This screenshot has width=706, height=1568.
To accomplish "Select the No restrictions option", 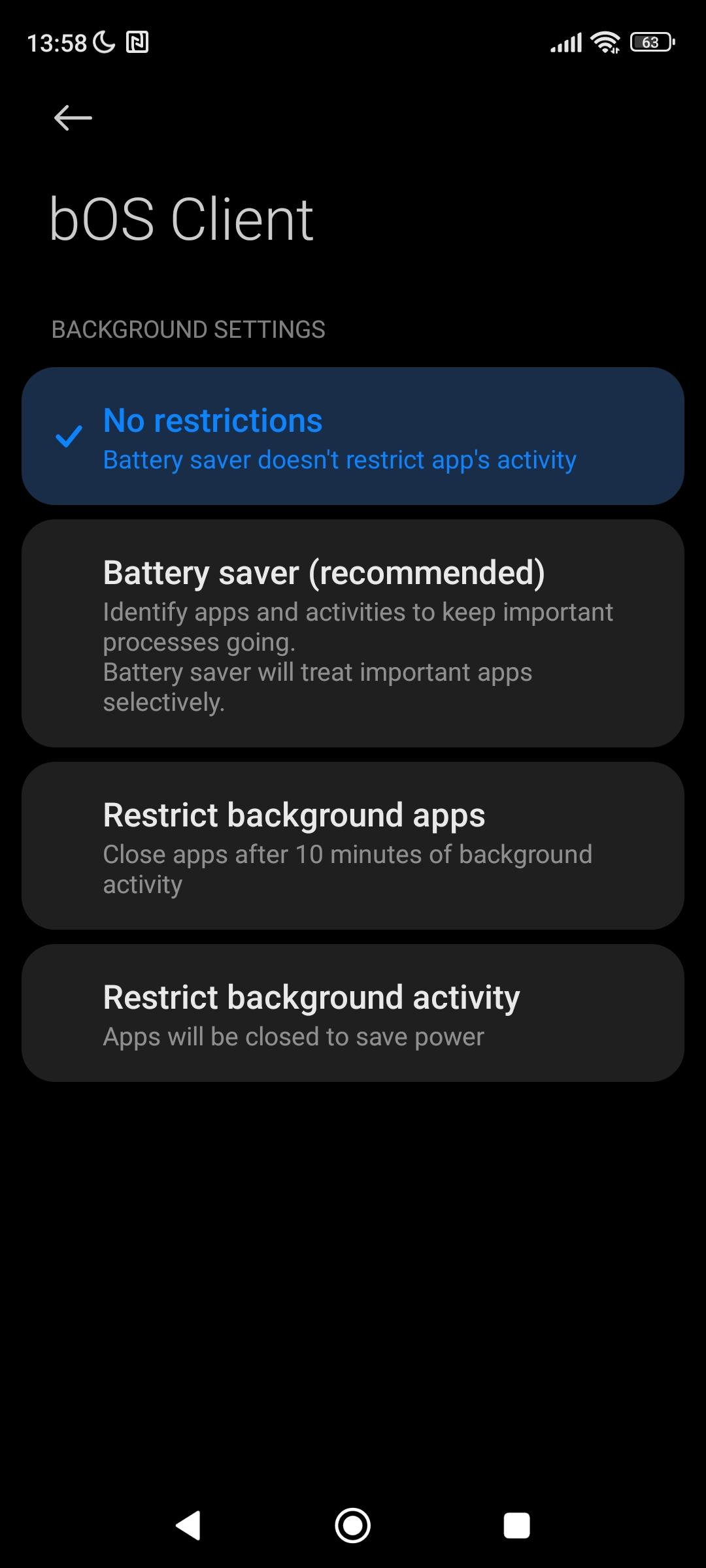I will click(353, 436).
